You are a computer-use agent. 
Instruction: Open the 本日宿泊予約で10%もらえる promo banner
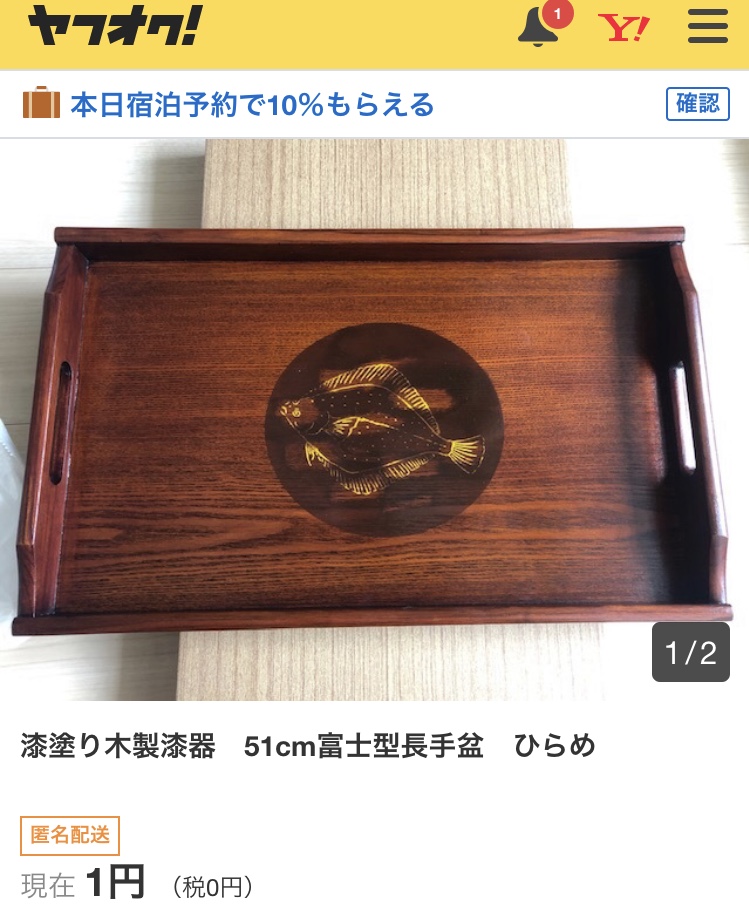[x=252, y=104]
